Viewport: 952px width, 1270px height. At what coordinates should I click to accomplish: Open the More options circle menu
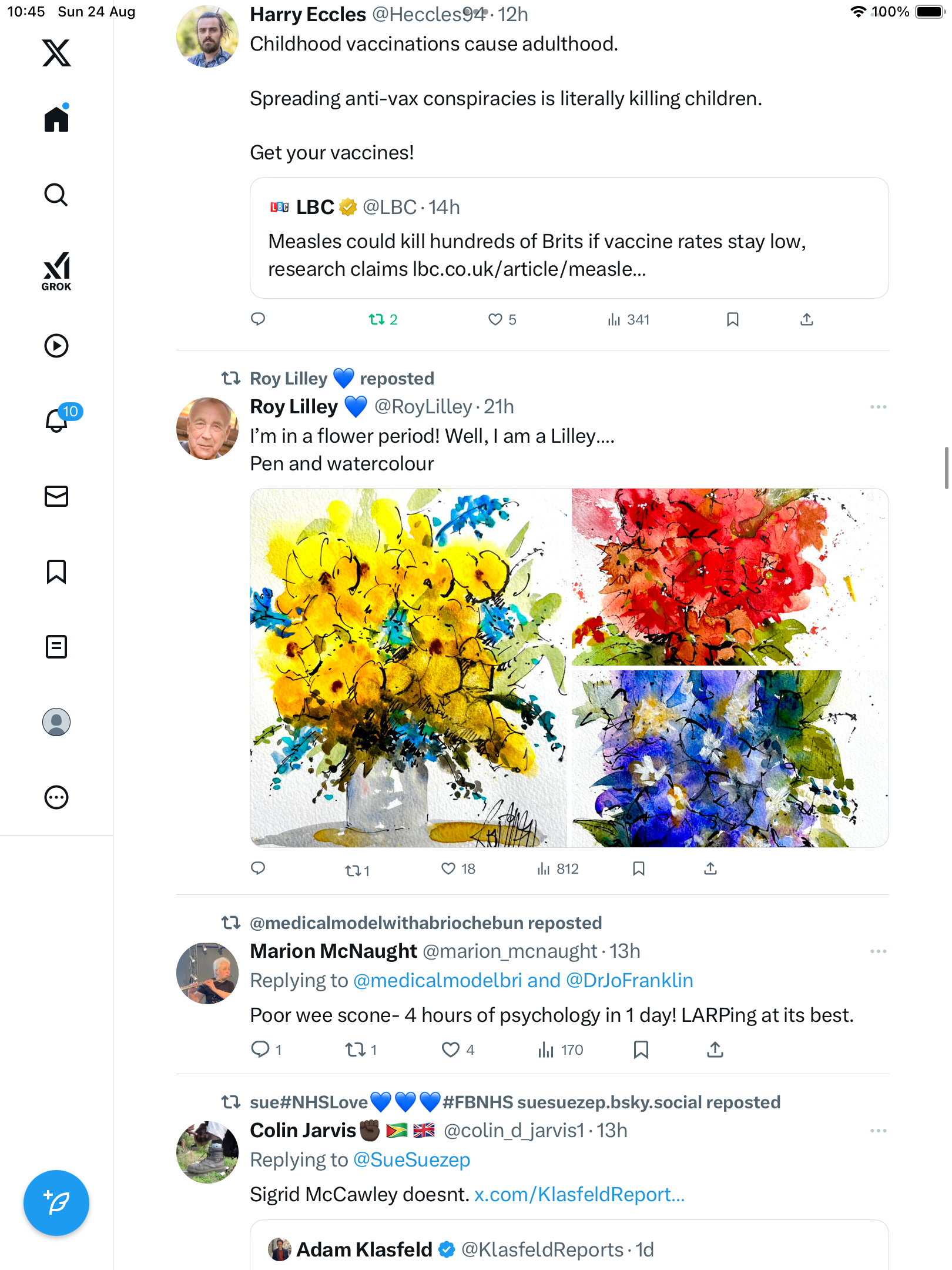click(56, 797)
